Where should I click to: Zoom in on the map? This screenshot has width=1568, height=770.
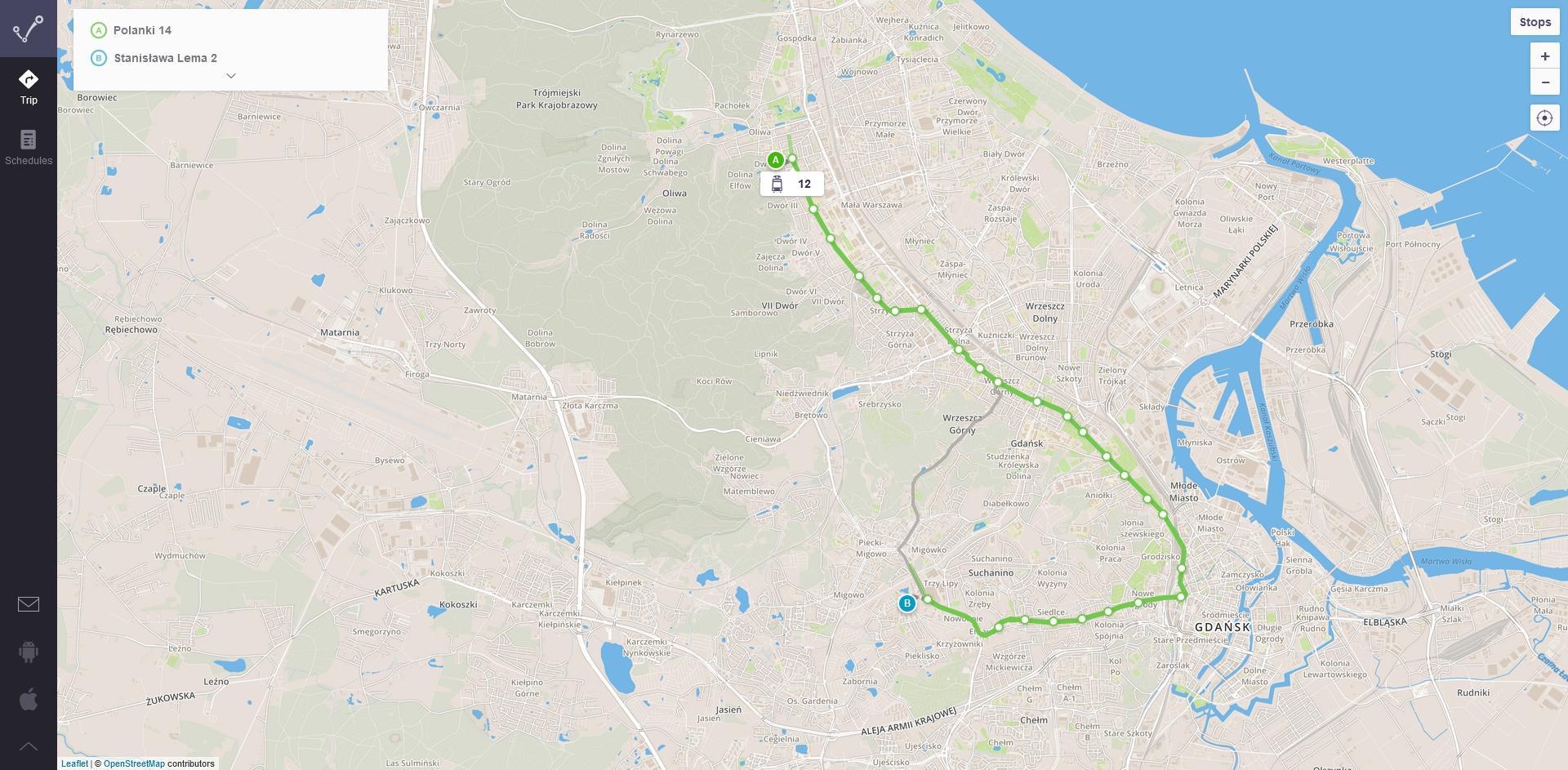coord(1544,56)
